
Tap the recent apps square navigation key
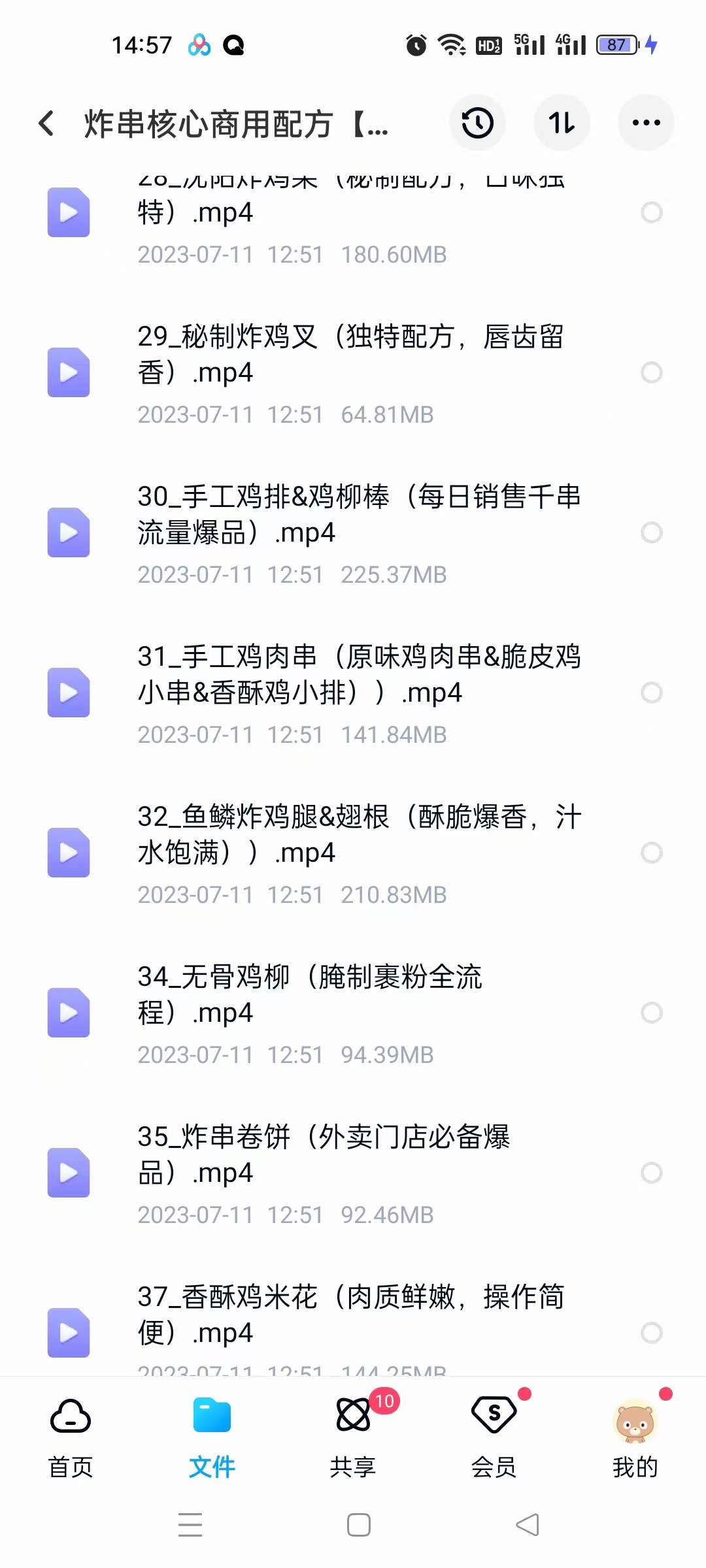(x=357, y=1524)
